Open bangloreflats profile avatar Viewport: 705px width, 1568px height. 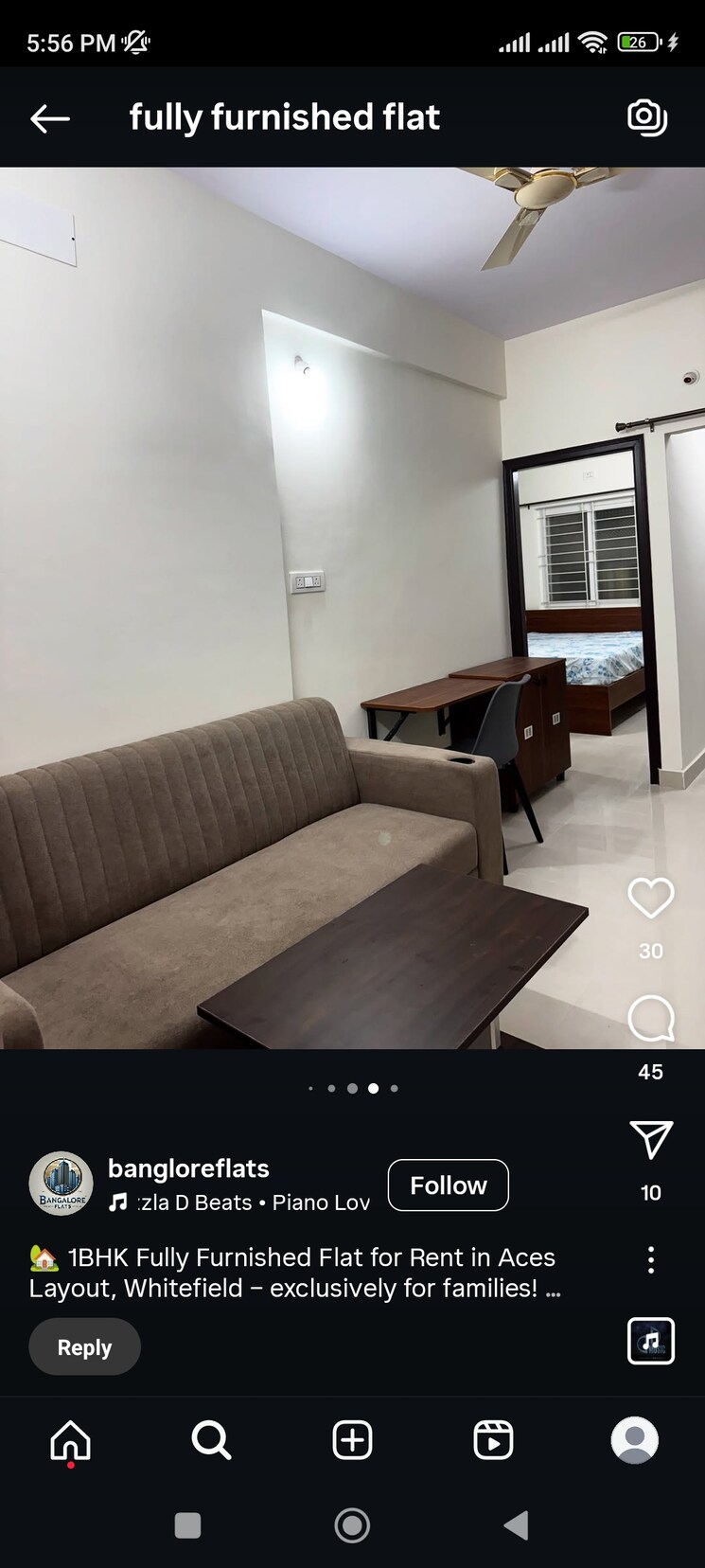pyautogui.click(x=61, y=1184)
